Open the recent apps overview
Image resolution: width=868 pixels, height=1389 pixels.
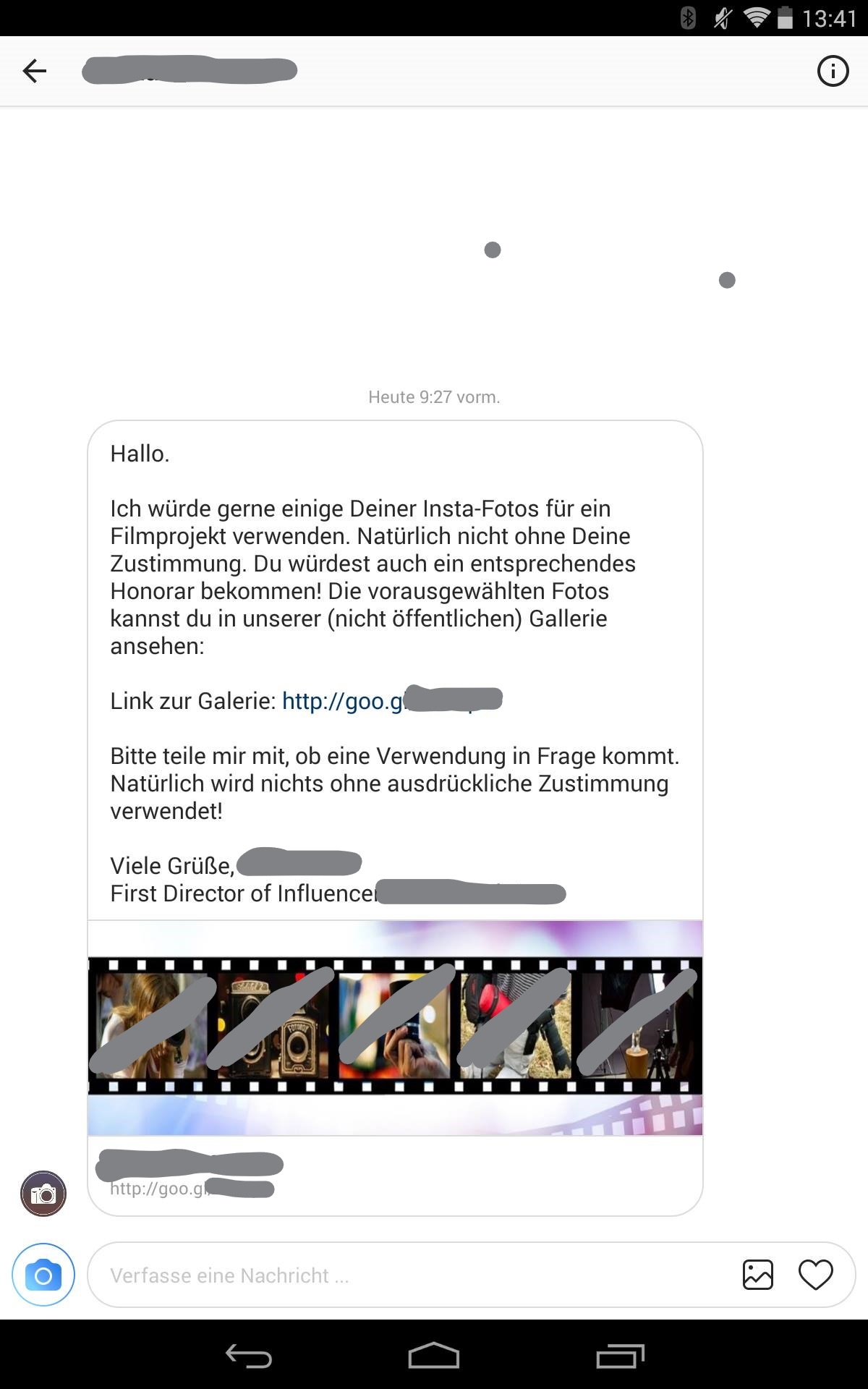pyautogui.click(x=620, y=1355)
